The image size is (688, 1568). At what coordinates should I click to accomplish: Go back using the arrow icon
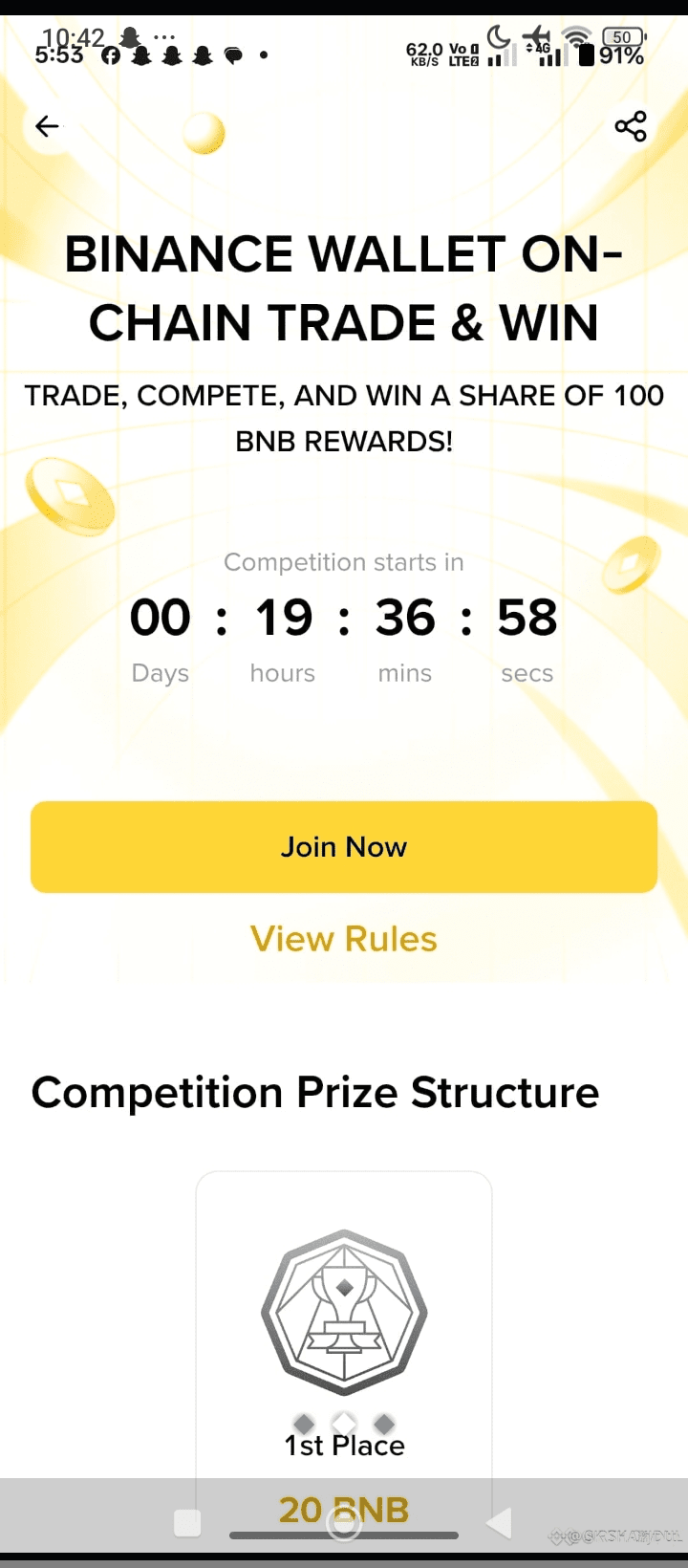coord(47,126)
